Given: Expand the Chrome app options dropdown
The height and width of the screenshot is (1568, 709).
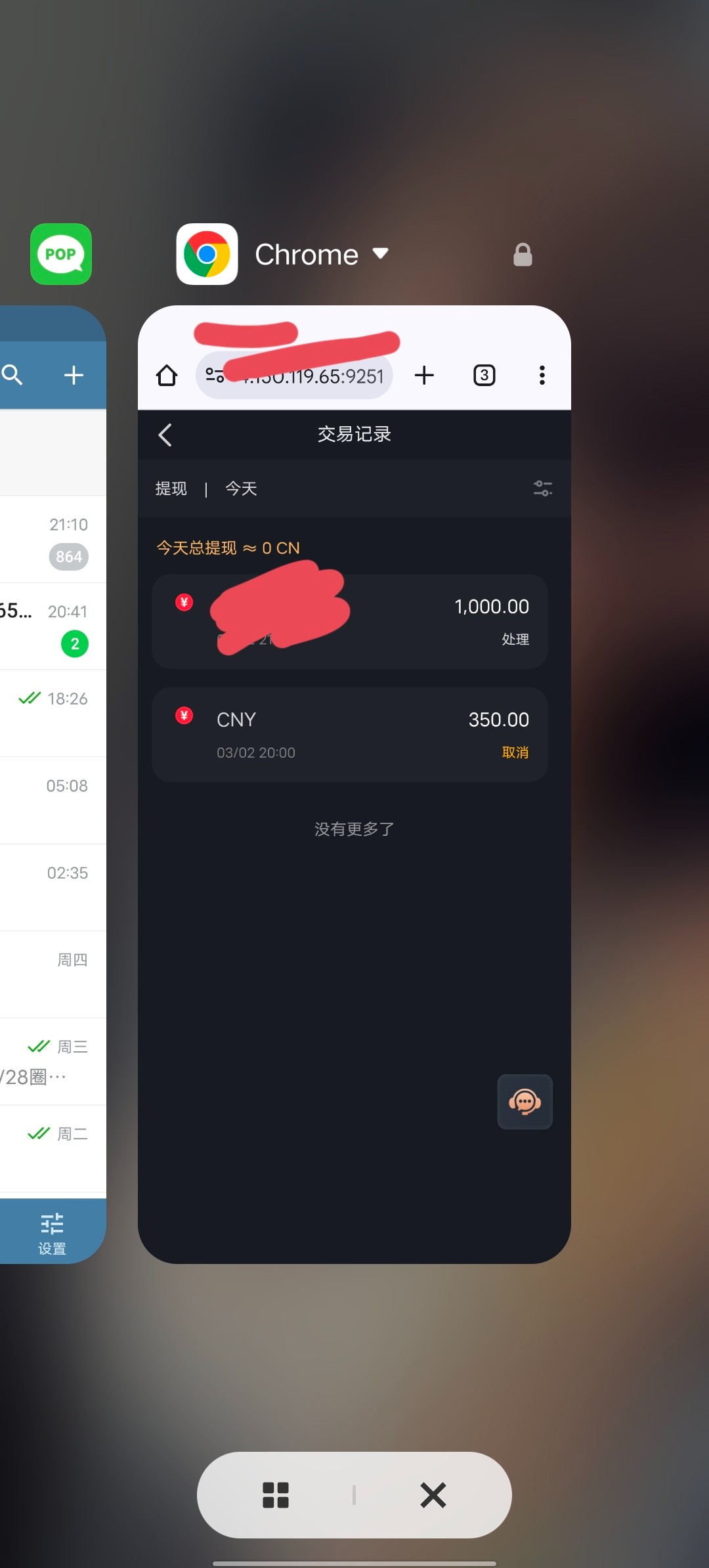Looking at the screenshot, I should [381, 253].
